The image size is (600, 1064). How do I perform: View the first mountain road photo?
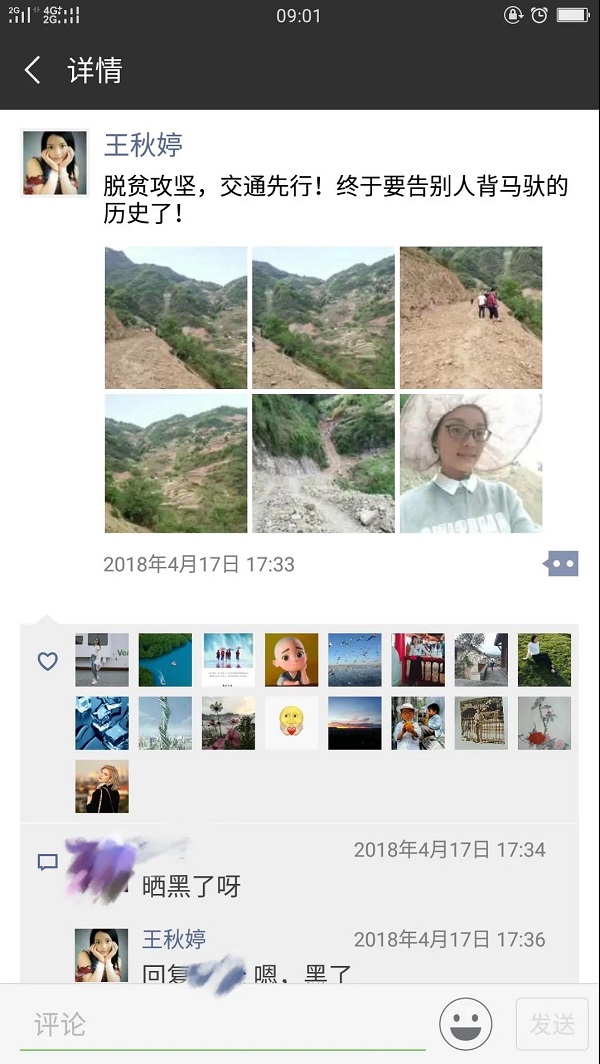click(176, 318)
